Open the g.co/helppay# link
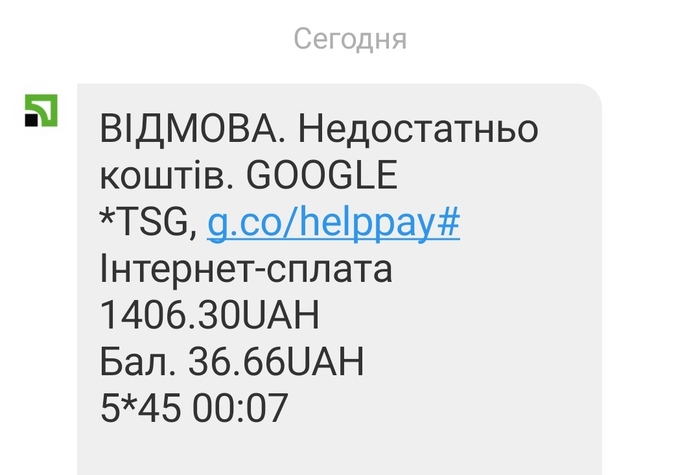The height and width of the screenshot is (475, 700). point(333,222)
